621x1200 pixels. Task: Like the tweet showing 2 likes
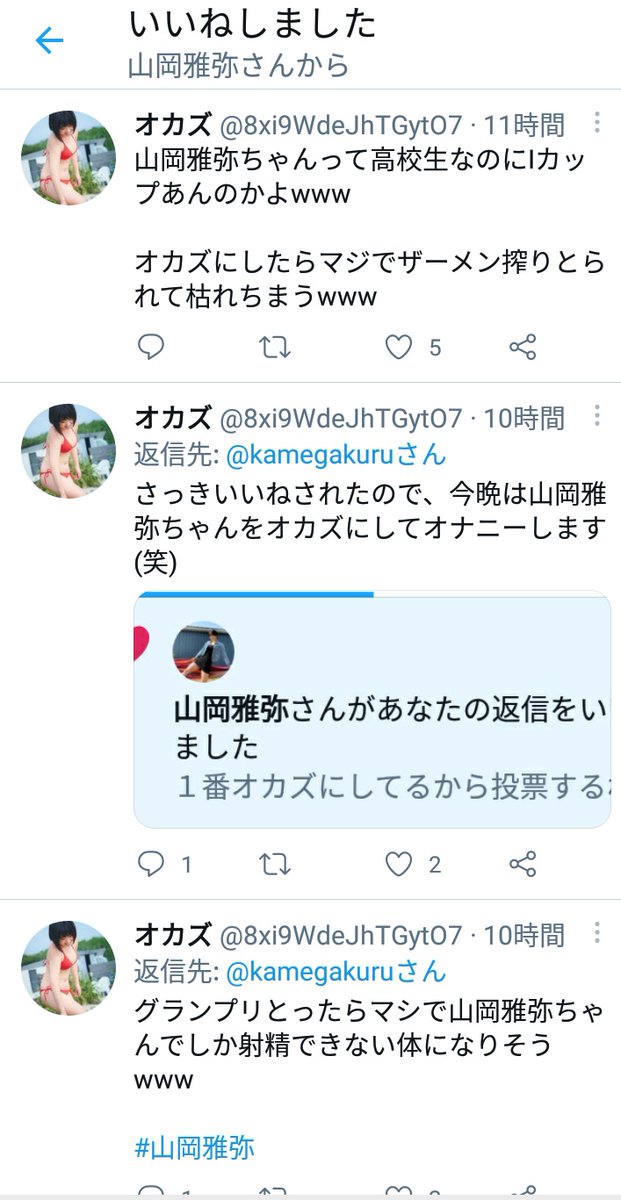click(x=399, y=864)
